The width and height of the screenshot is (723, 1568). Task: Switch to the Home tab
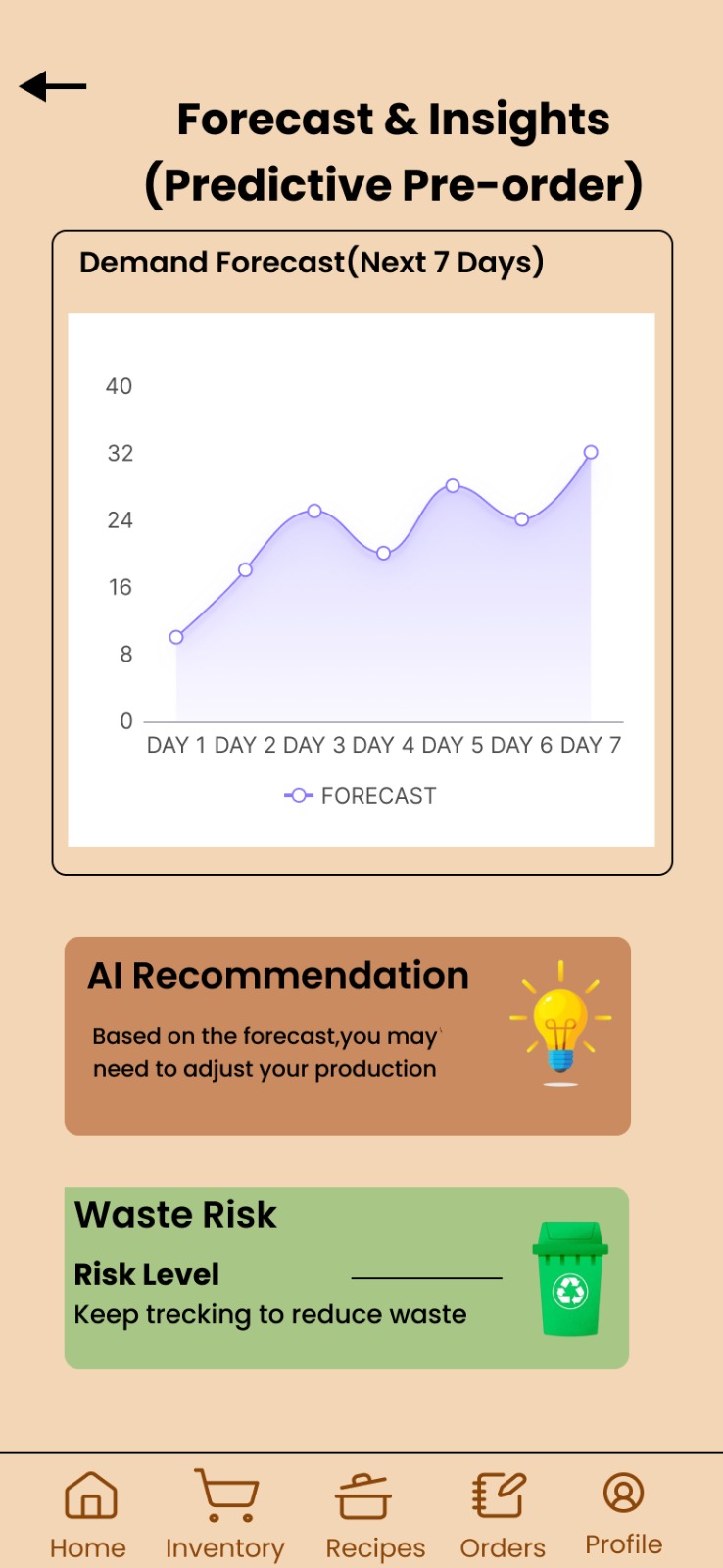click(88, 1514)
